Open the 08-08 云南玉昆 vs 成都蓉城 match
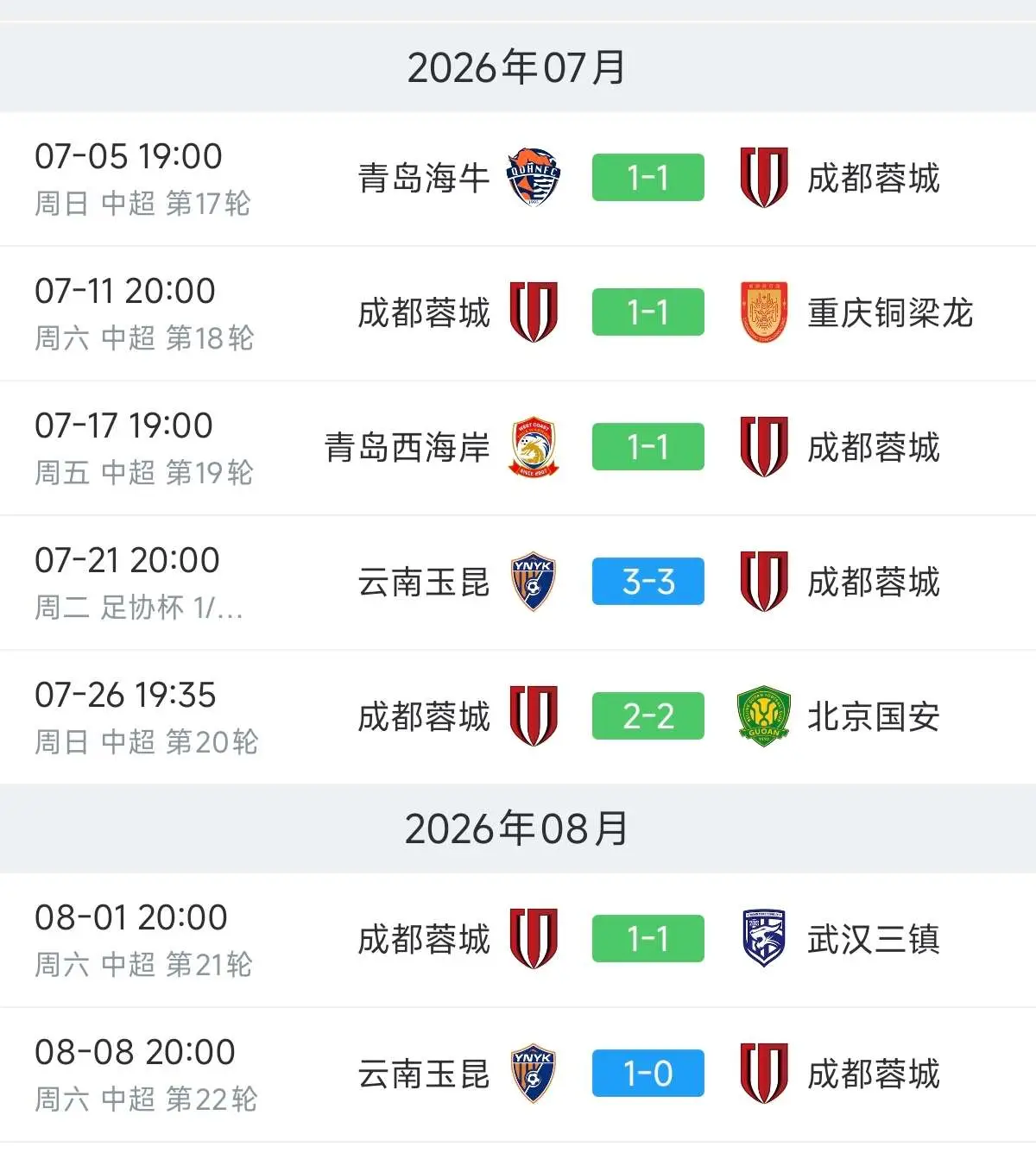 pos(518,1074)
